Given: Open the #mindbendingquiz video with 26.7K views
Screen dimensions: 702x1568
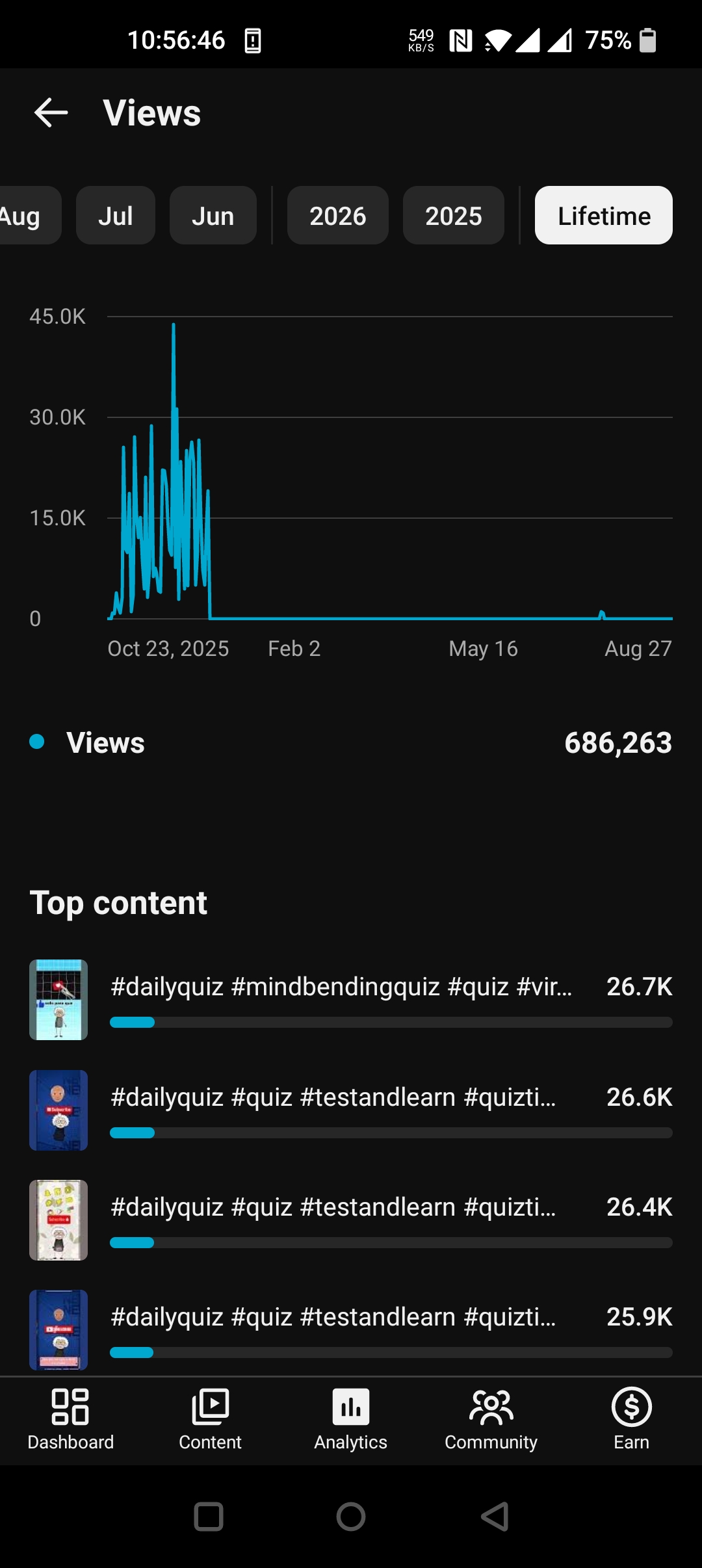Looking at the screenshot, I should coord(351,1000).
